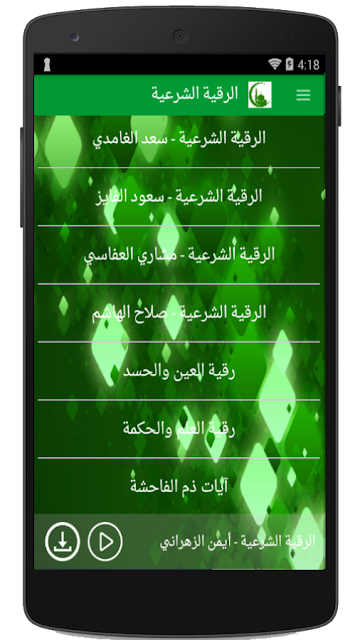Screen dimensions: 360x640
Task: Select الرقية الشرعية - سعود الفايز
Action: [x=179, y=197]
